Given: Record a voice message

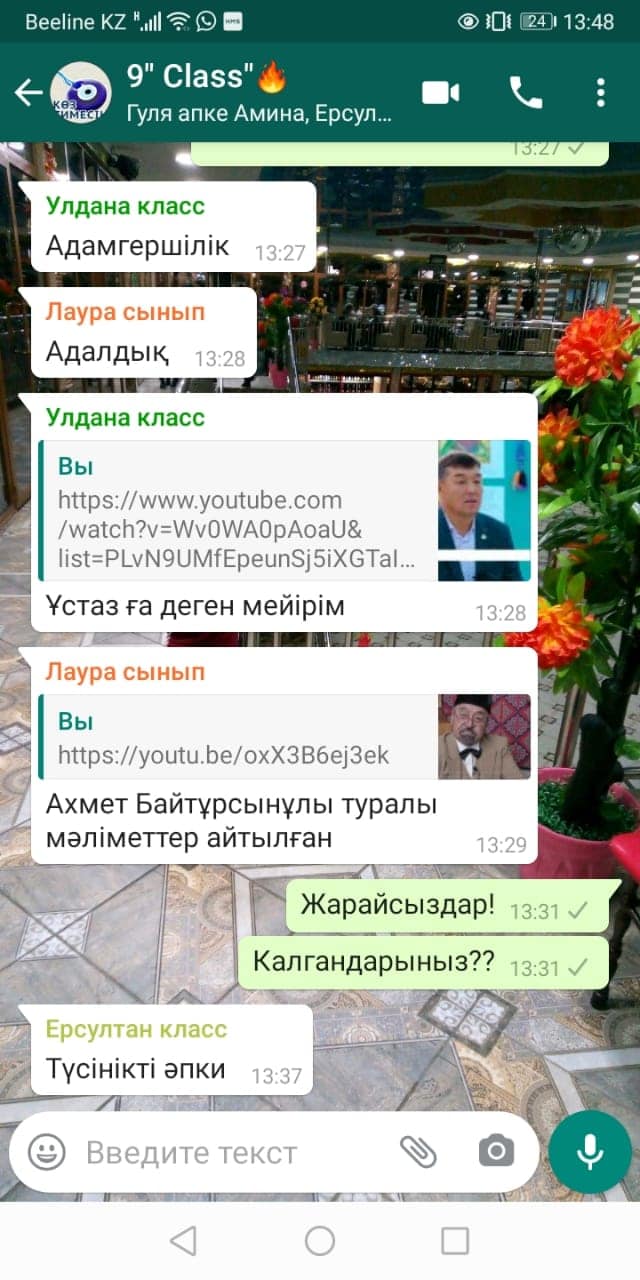Looking at the screenshot, I should click(590, 1151).
